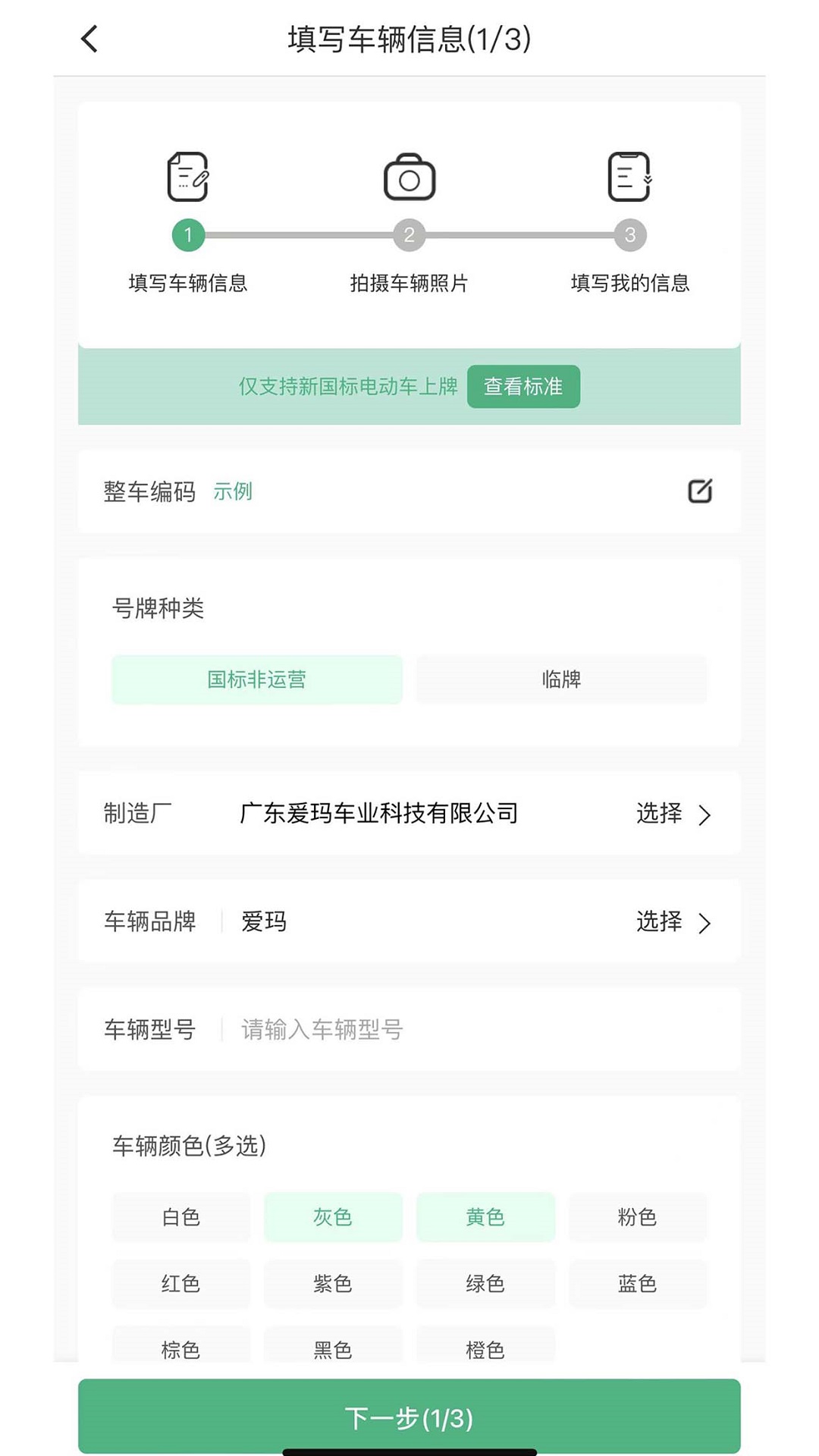Select 绿色 vehicle color
This screenshot has height=1456, width=819.
point(485,1284)
